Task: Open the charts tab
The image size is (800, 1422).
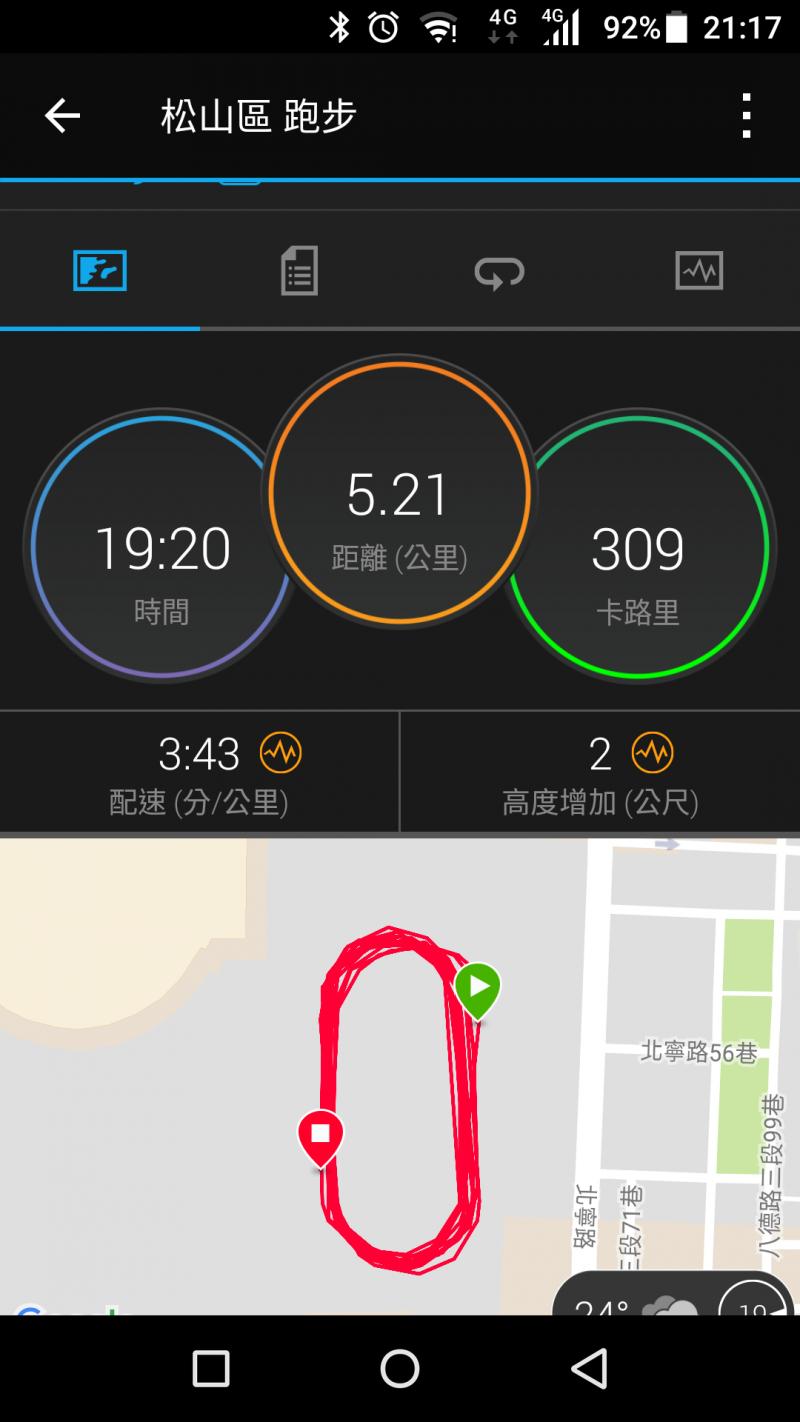Action: coord(699,271)
